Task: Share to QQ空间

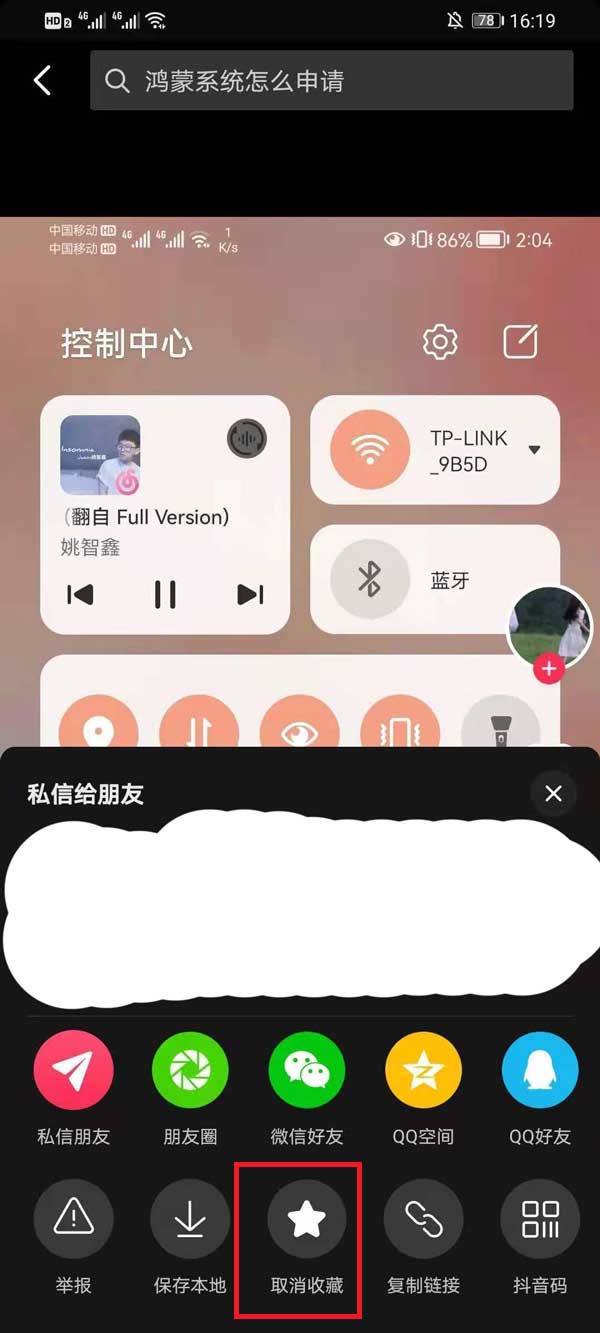Action: (x=423, y=1072)
